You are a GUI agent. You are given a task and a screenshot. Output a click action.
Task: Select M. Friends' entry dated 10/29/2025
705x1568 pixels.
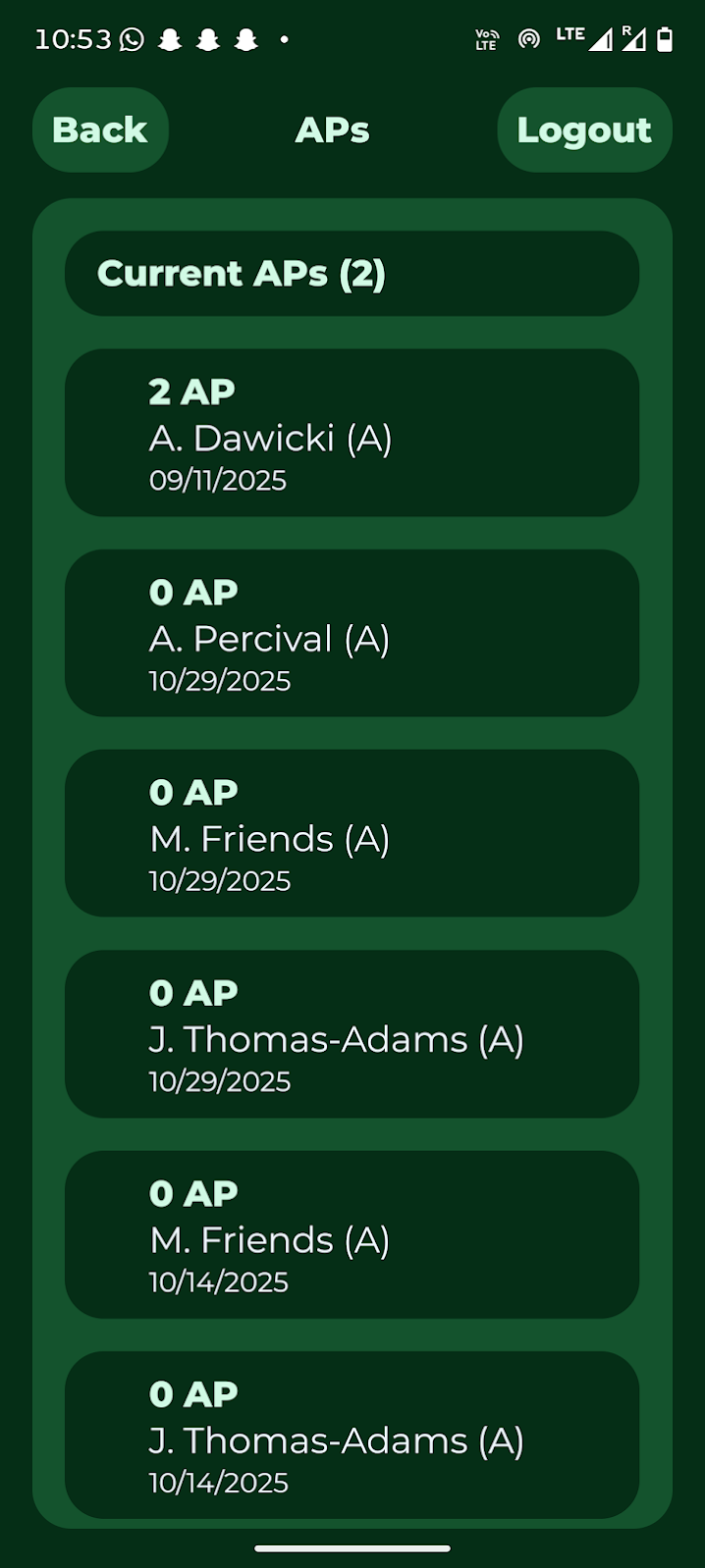(x=352, y=833)
